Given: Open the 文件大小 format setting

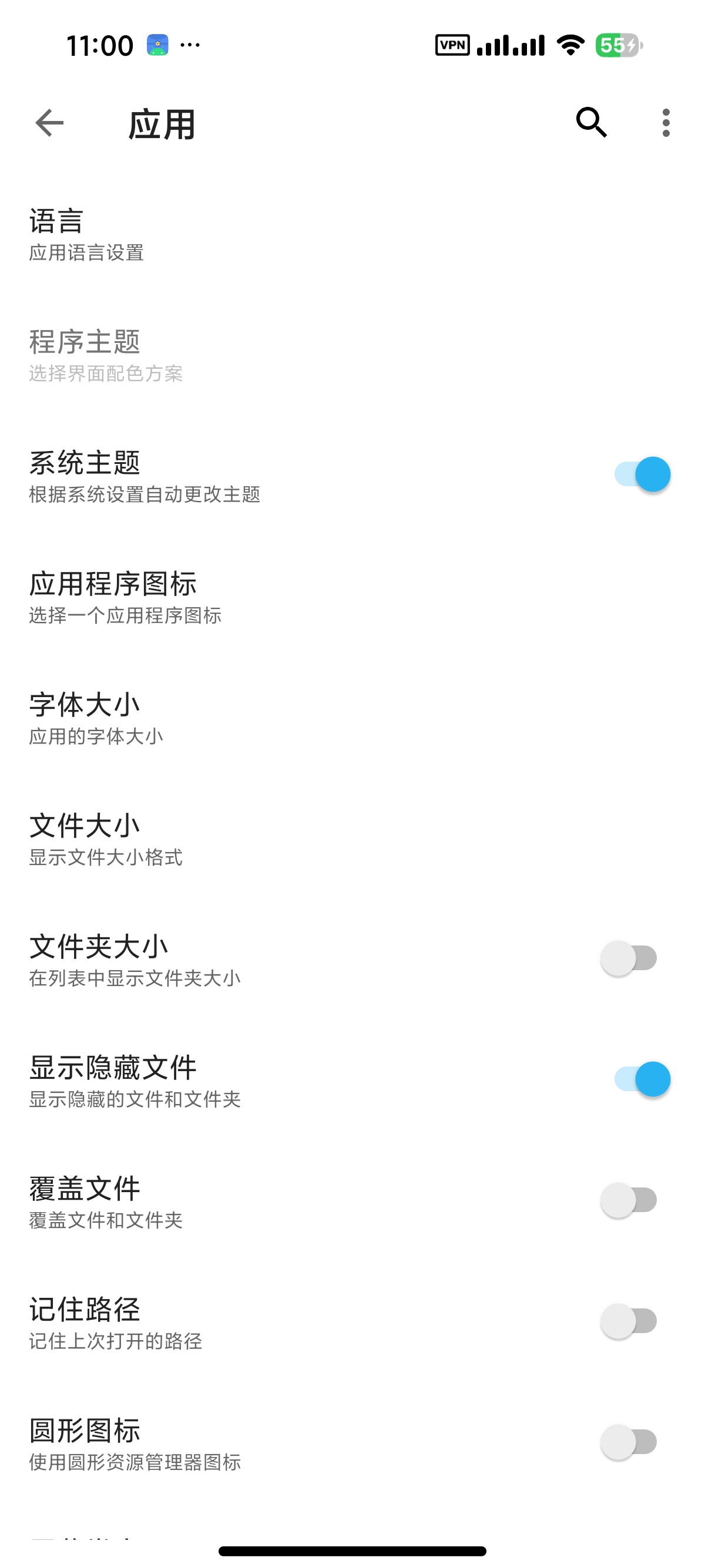Looking at the screenshot, I should [352, 839].
